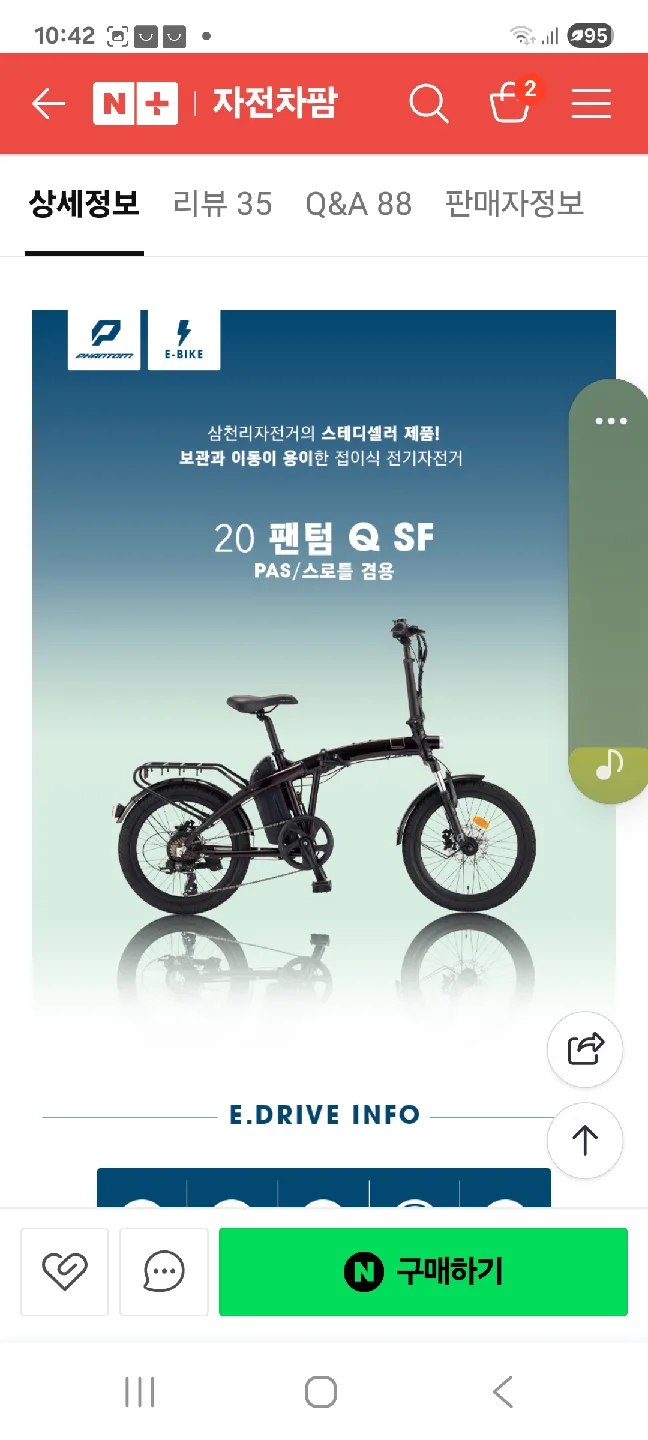Image resolution: width=648 pixels, height=1440 pixels.
Task: Open the 자전차팜 store page
Action: coord(274,104)
